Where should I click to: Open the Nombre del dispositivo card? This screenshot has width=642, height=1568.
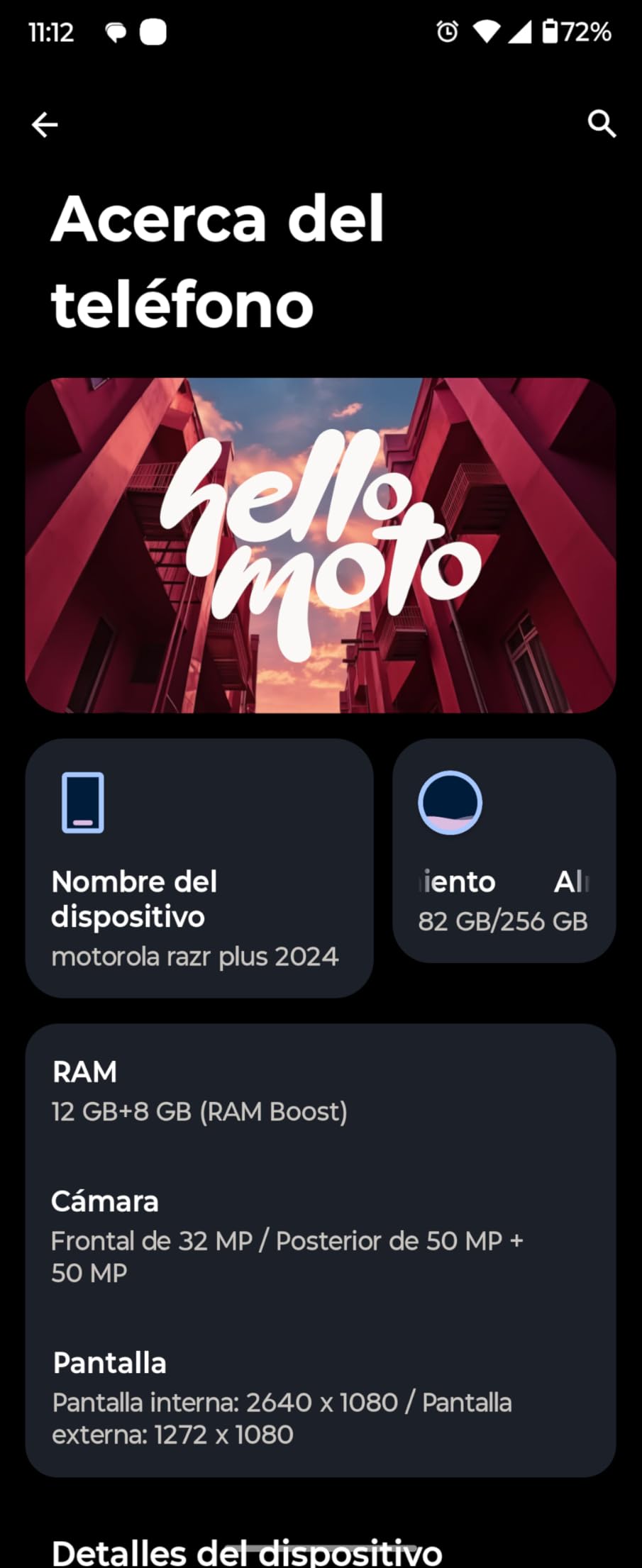tap(199, 868)
